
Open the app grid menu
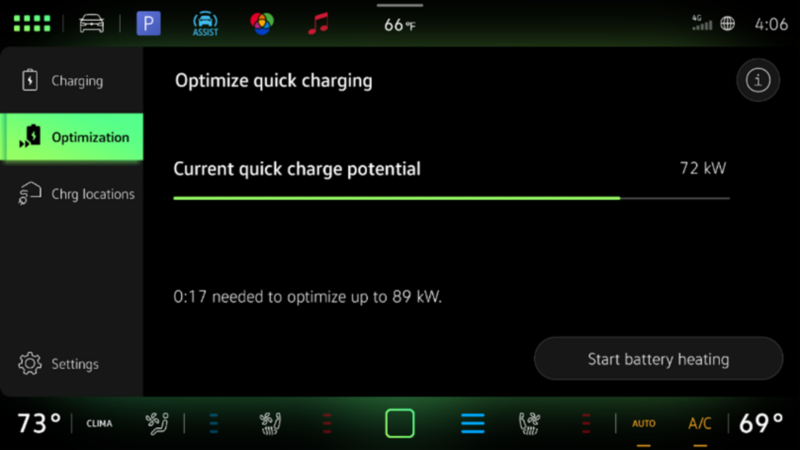31,23
